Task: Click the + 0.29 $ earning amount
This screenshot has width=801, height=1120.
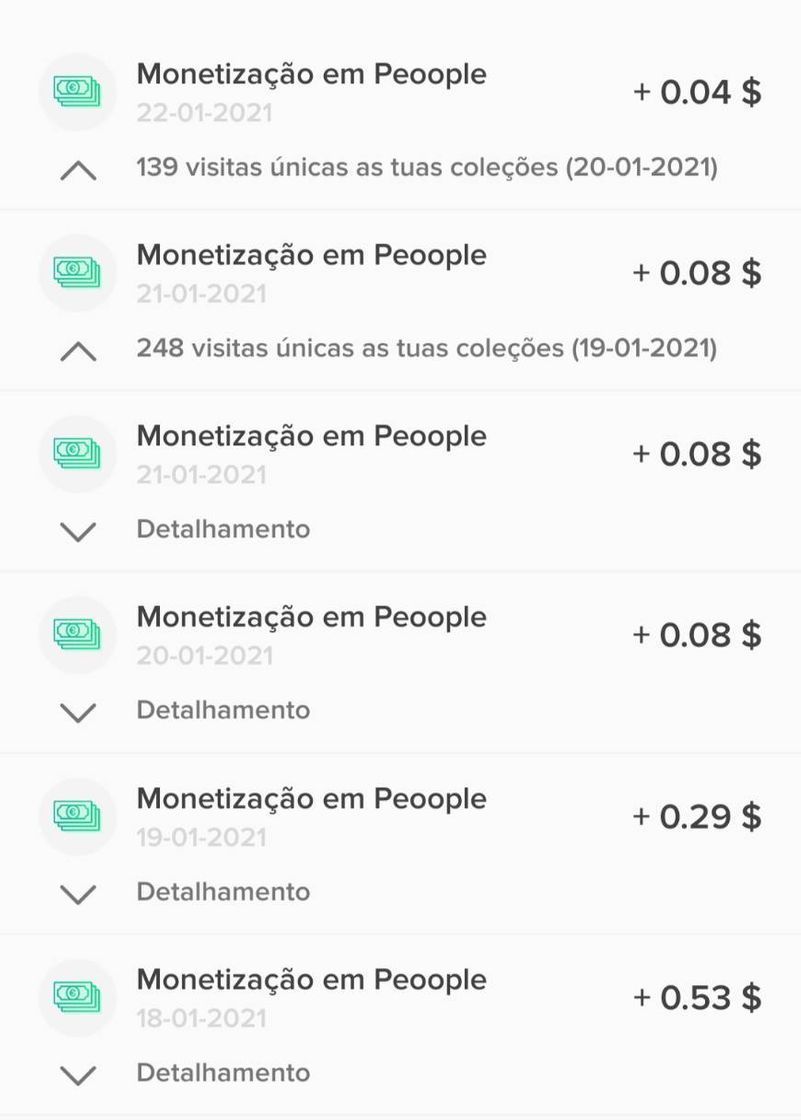Action: tap(696, 817)
